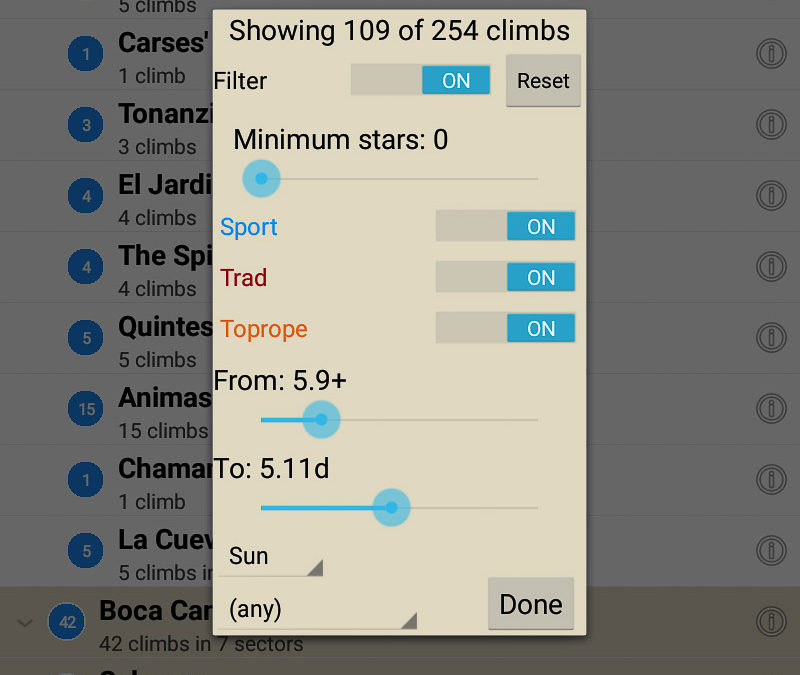Open info for the Boca Can area

770,621
